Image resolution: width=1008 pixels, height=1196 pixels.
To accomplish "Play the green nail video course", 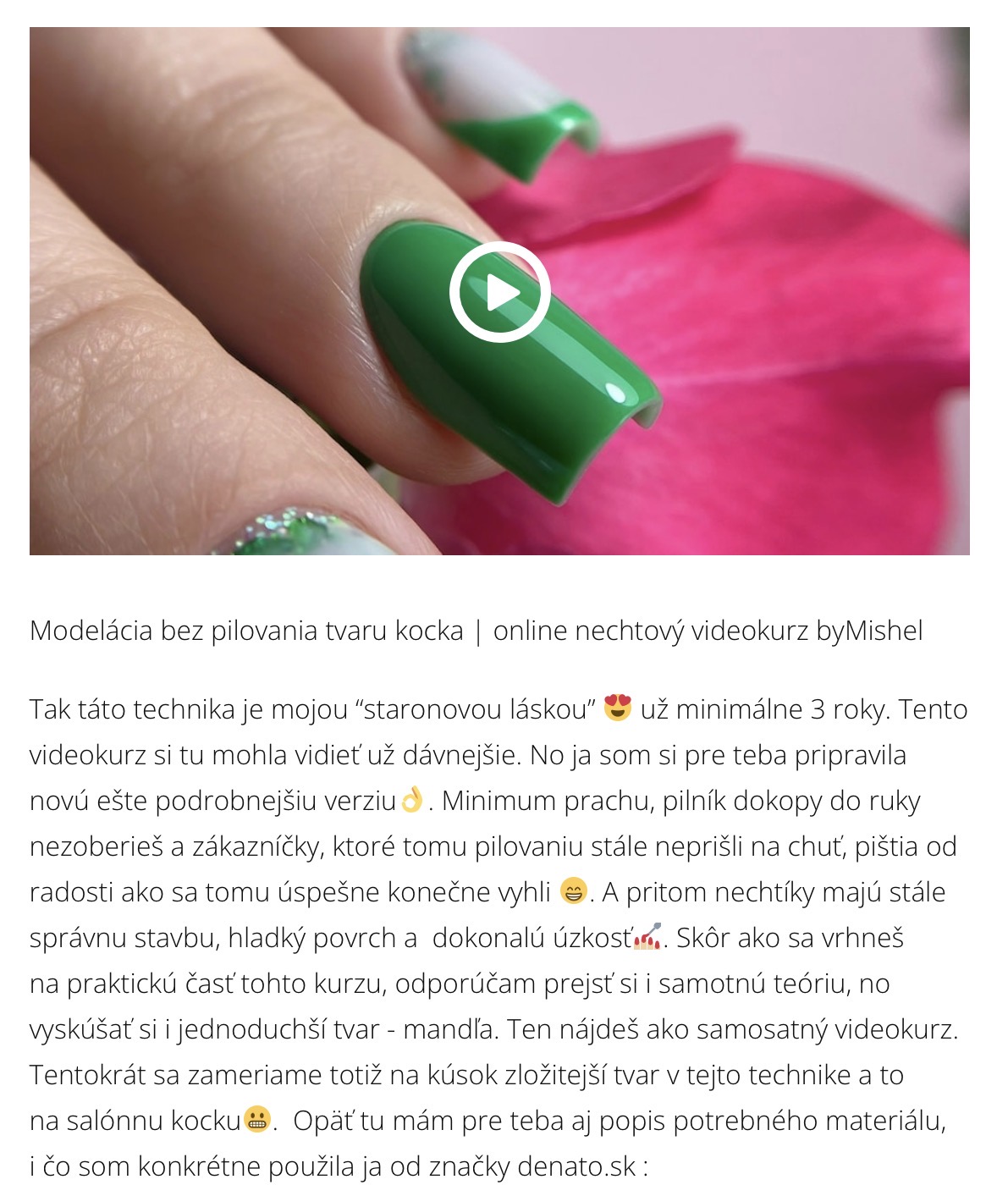I will (499, 292).
